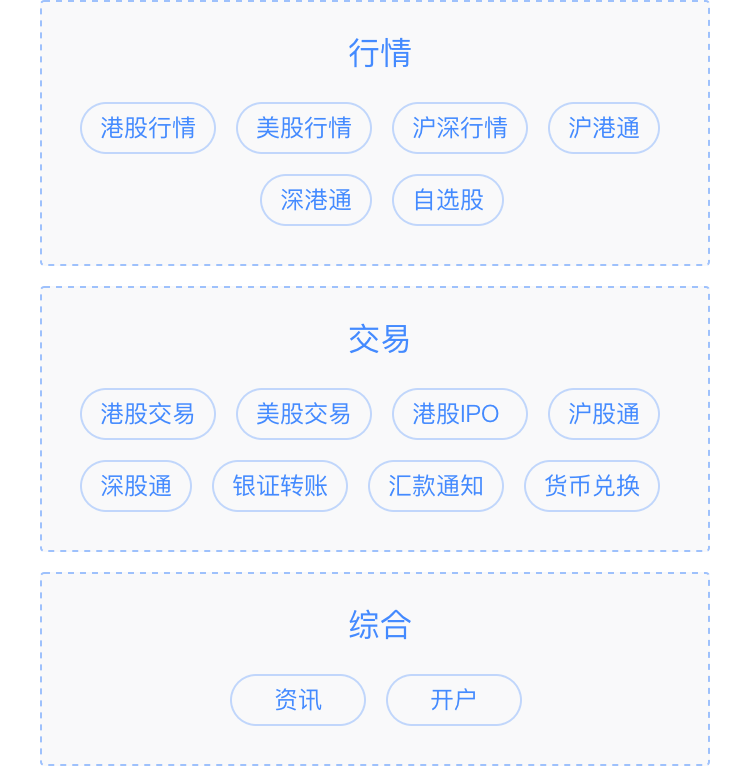Image resolution: width=750 pixels, height=766 pixels.
Task: Choose the 深股通 chip
Action: [136, 486]
